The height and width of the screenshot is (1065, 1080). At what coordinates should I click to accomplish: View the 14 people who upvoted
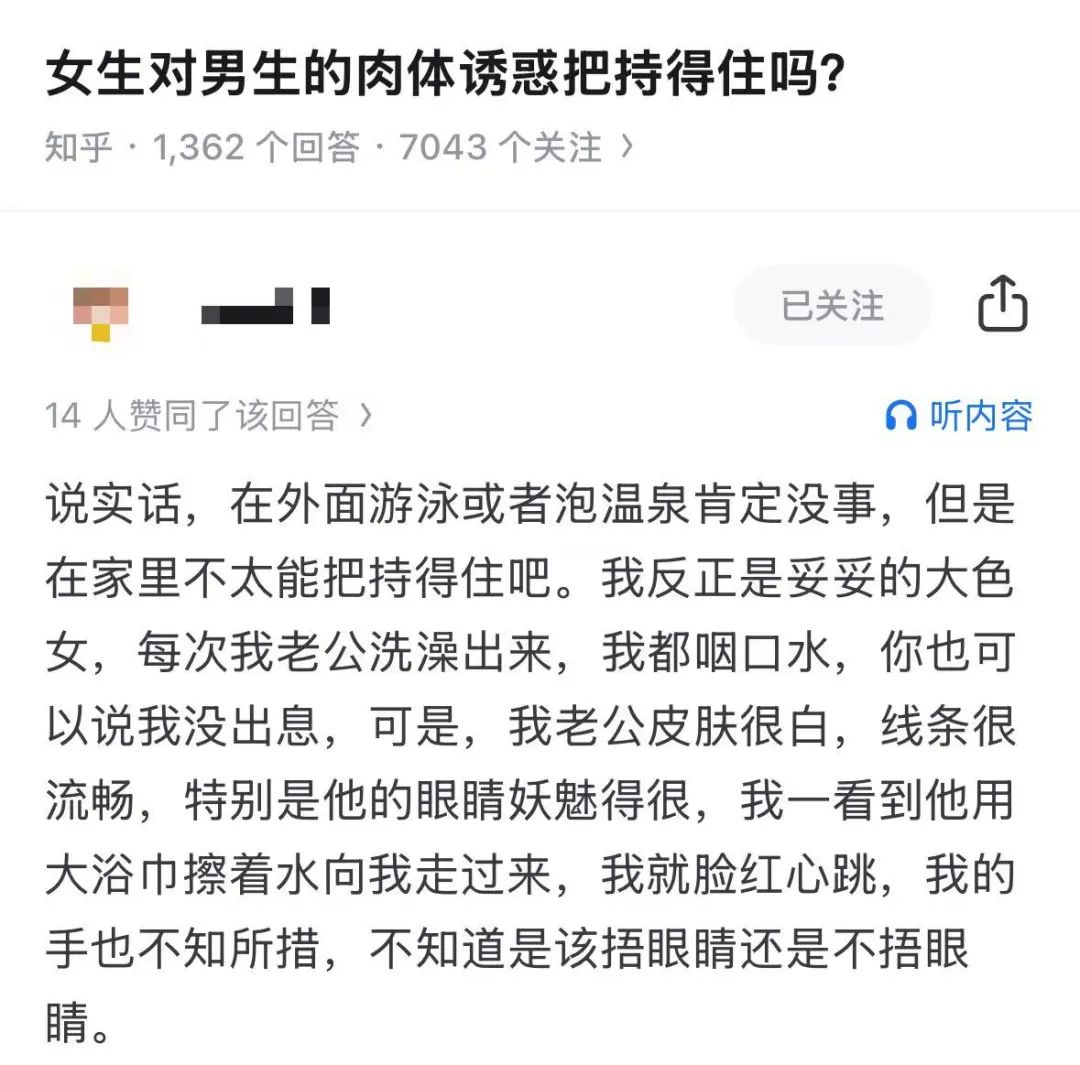209,415
